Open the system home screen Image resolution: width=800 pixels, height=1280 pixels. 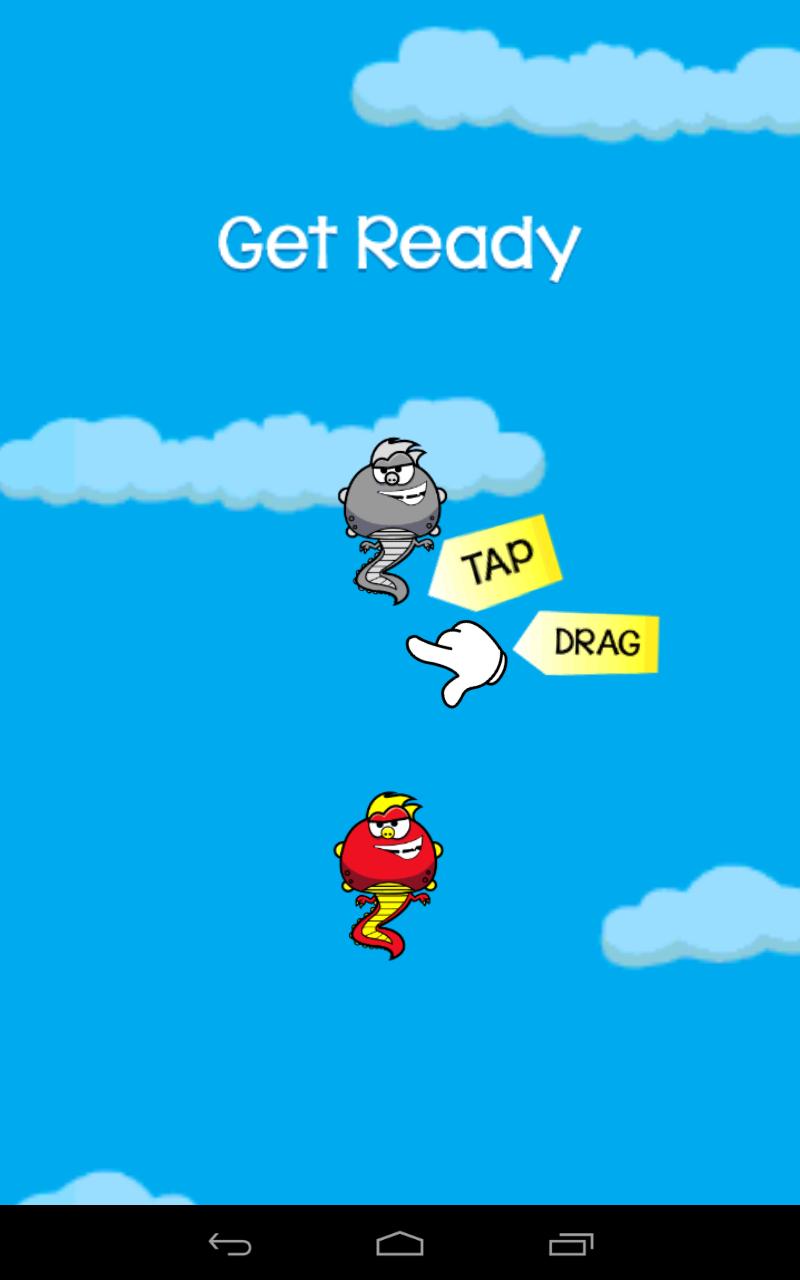click(x=400, y=1244)
